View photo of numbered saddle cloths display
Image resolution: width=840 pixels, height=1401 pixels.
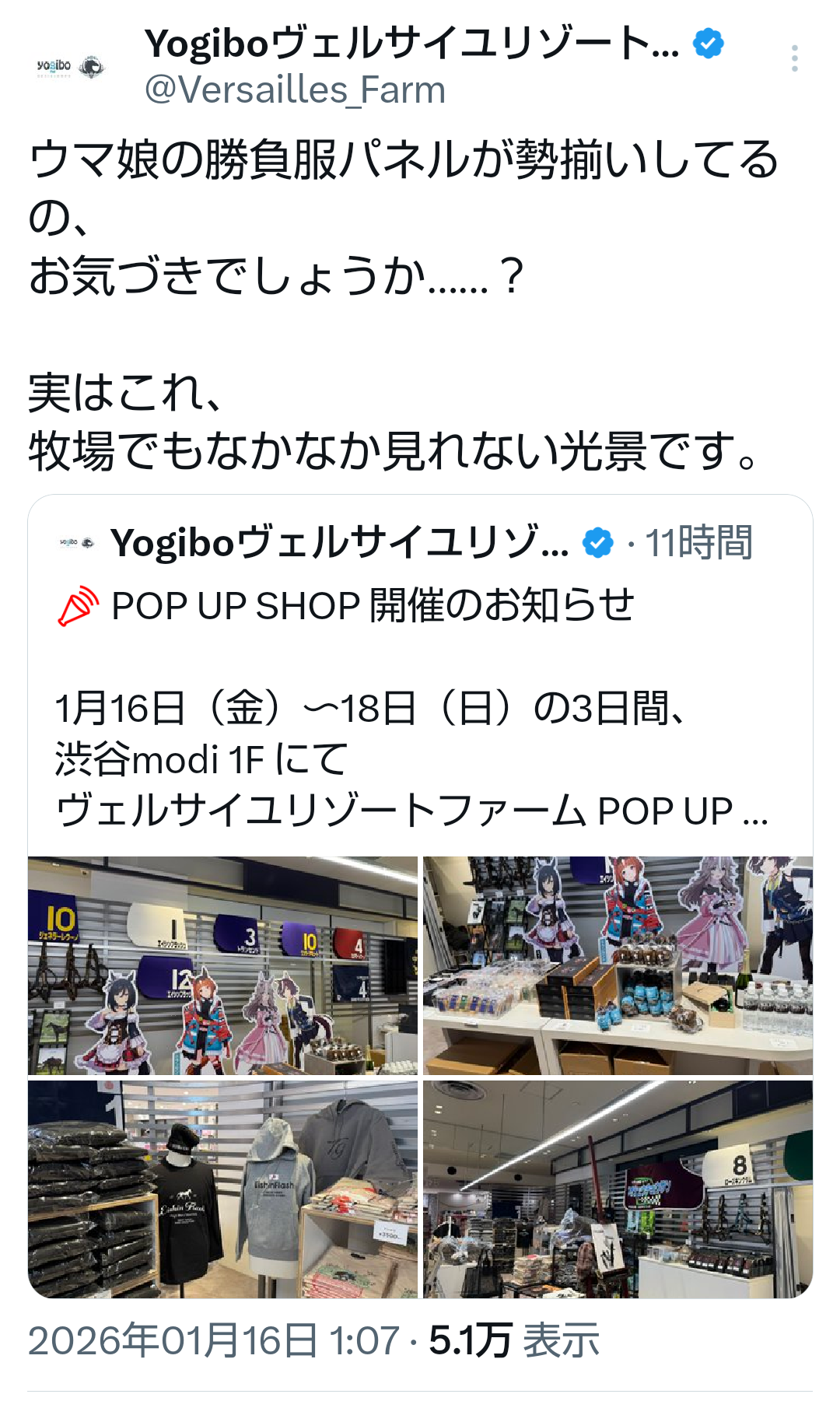click(222, 965)
